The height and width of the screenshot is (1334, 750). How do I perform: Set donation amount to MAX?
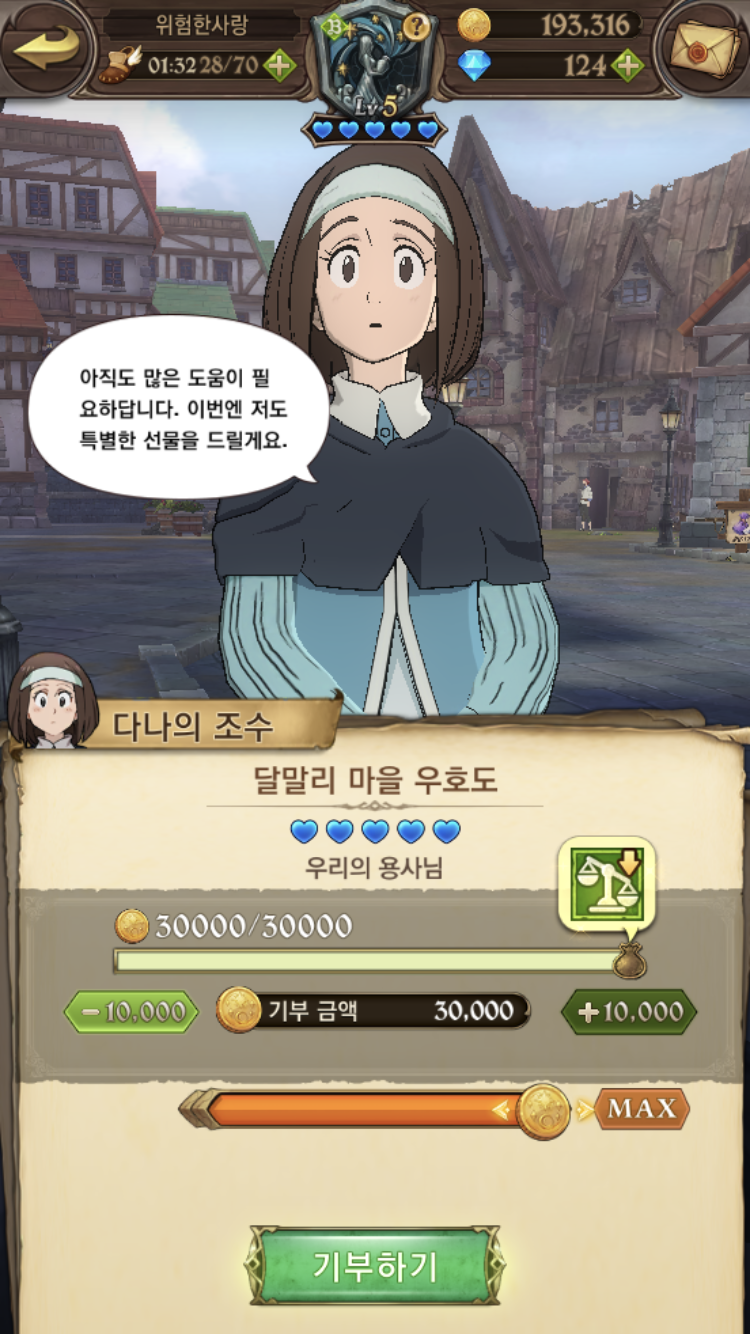pyautogui.click(x=642, y=1108)
